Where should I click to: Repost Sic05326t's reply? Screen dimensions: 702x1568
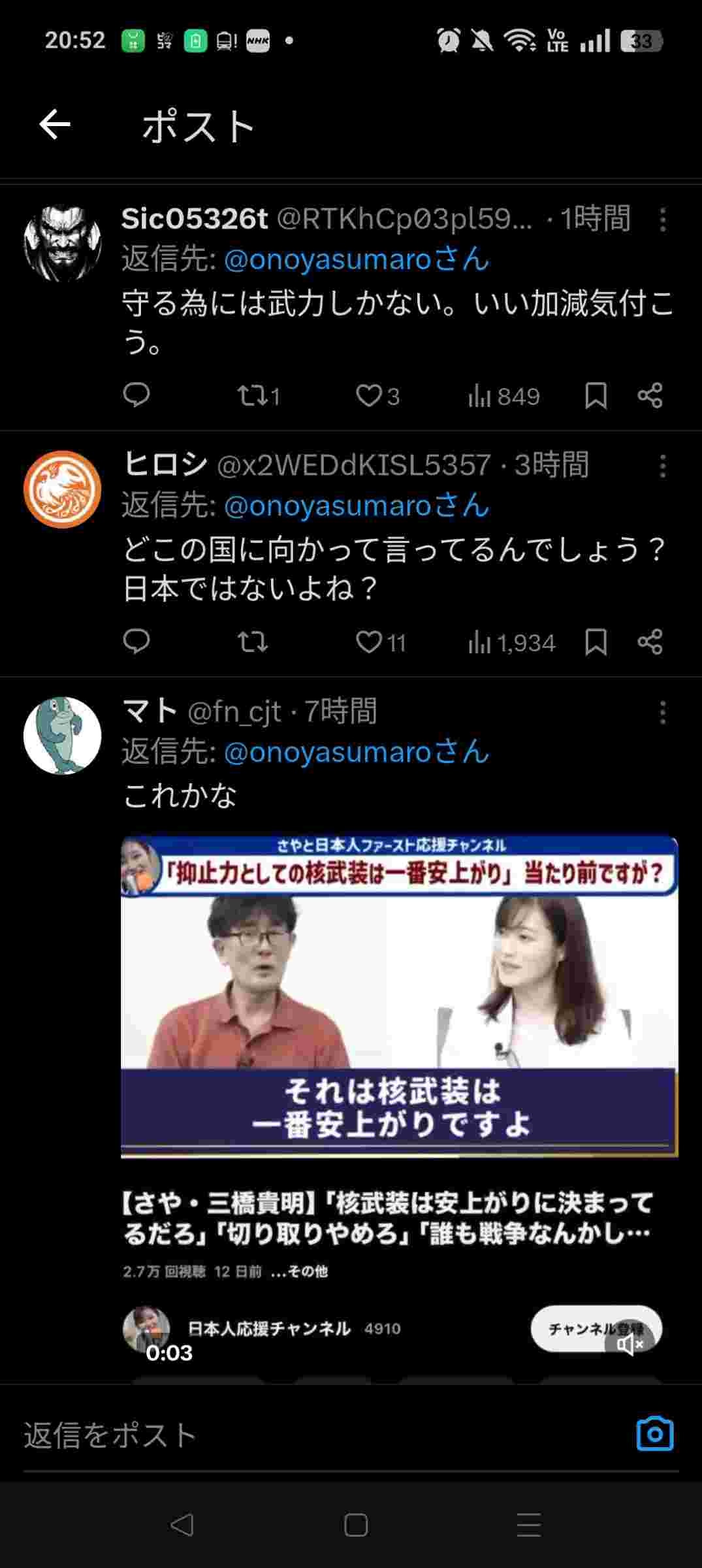pos(250,395)
